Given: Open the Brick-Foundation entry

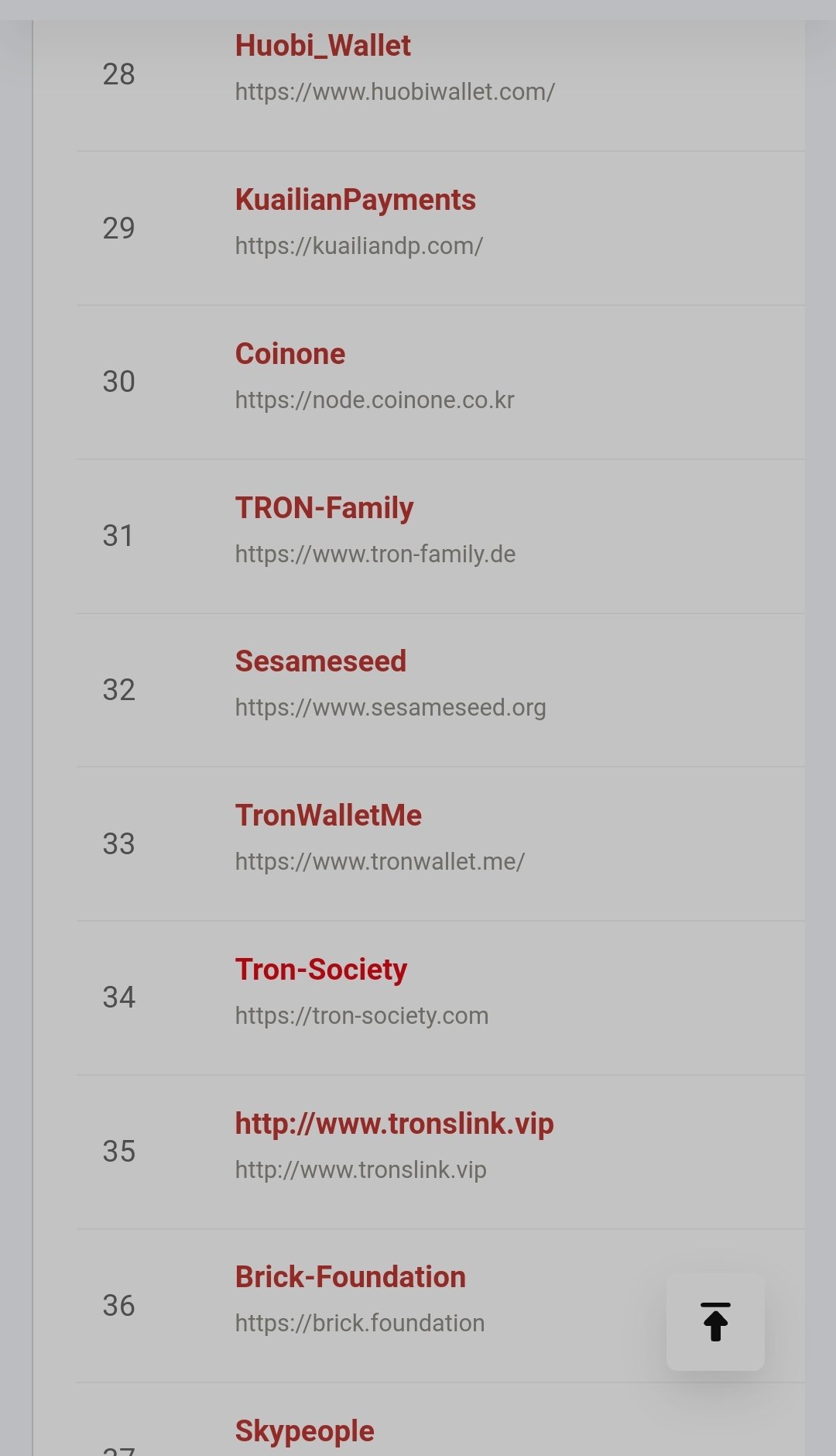Looking at the screenshot, I should coord(351,1277).
